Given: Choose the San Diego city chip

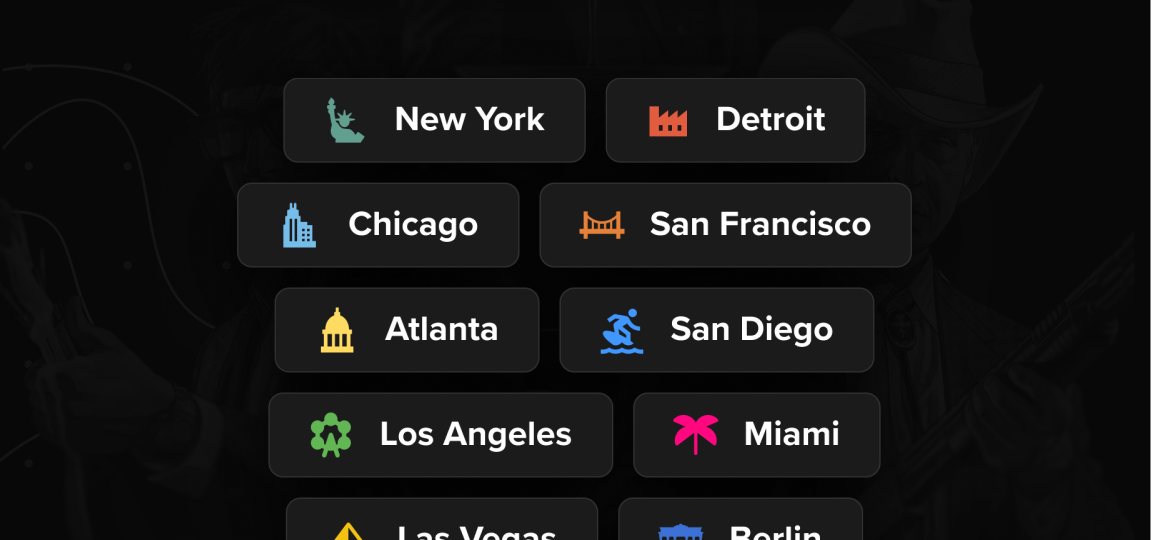Looking at the screenshot, I should click(716, 330).
